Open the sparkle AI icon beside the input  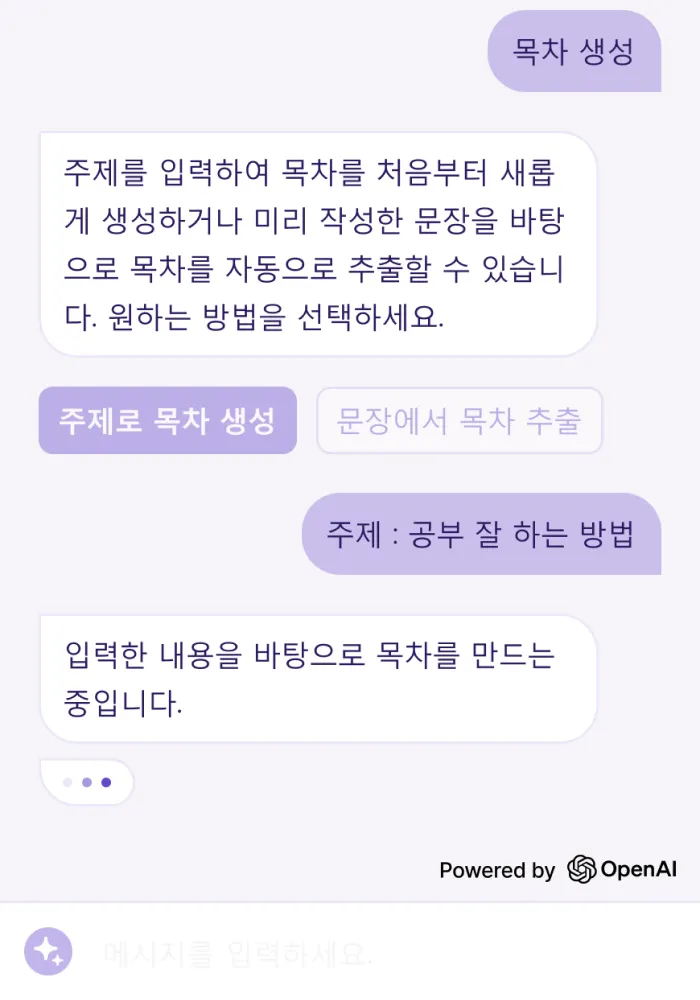[x=48, y=951]
